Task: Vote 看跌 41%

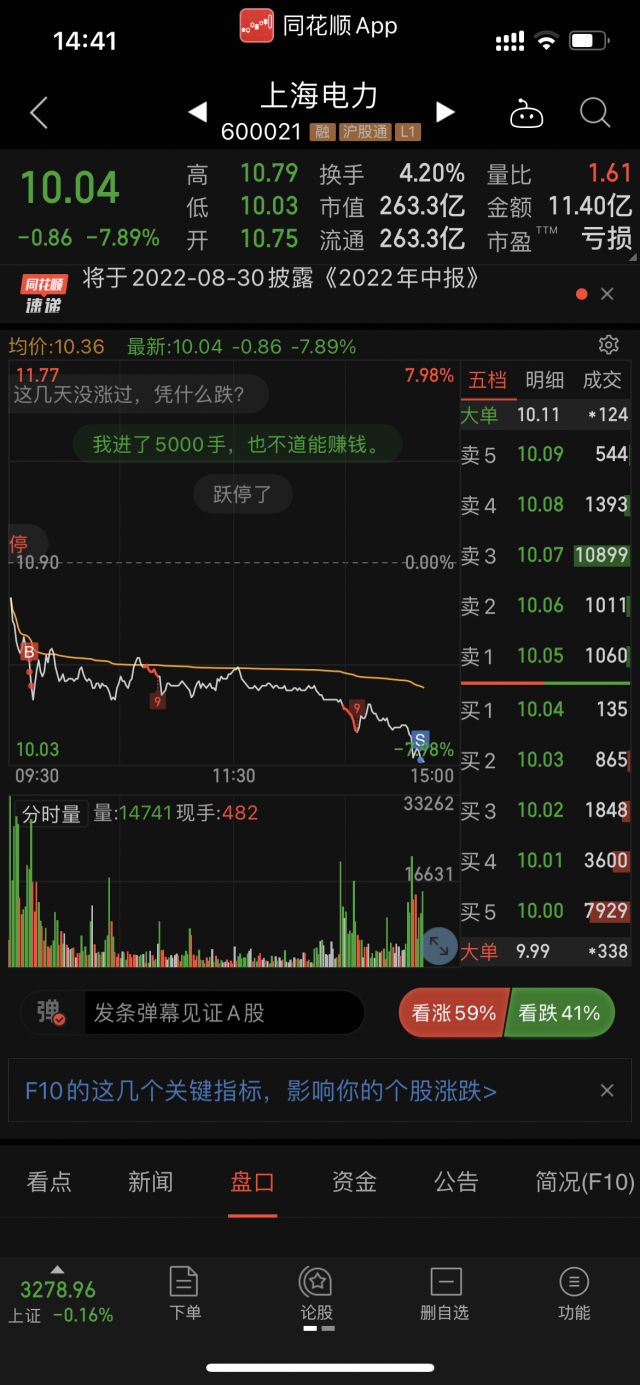Action: coord(559,1012)
